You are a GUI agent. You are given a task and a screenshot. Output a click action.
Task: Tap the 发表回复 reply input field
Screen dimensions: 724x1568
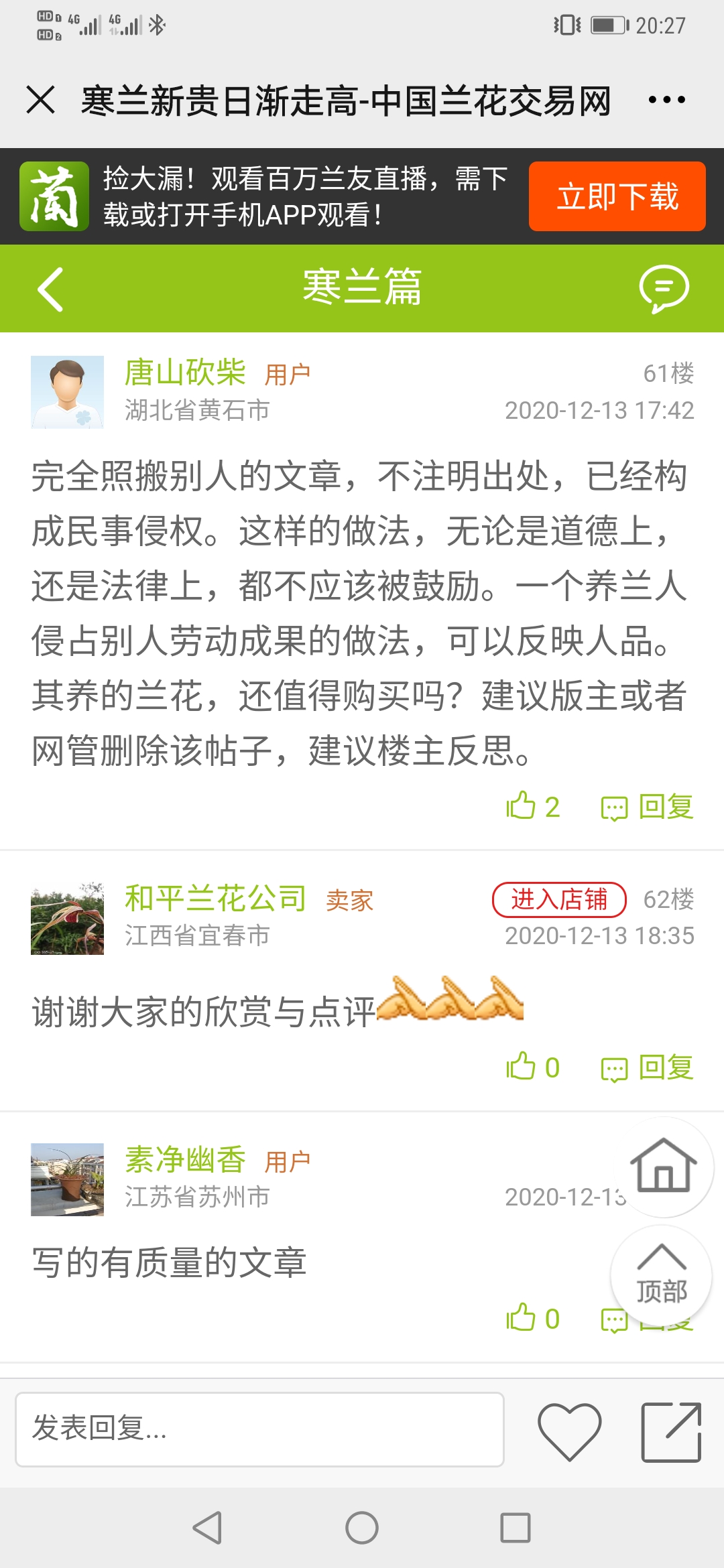tap(261, 1427)
